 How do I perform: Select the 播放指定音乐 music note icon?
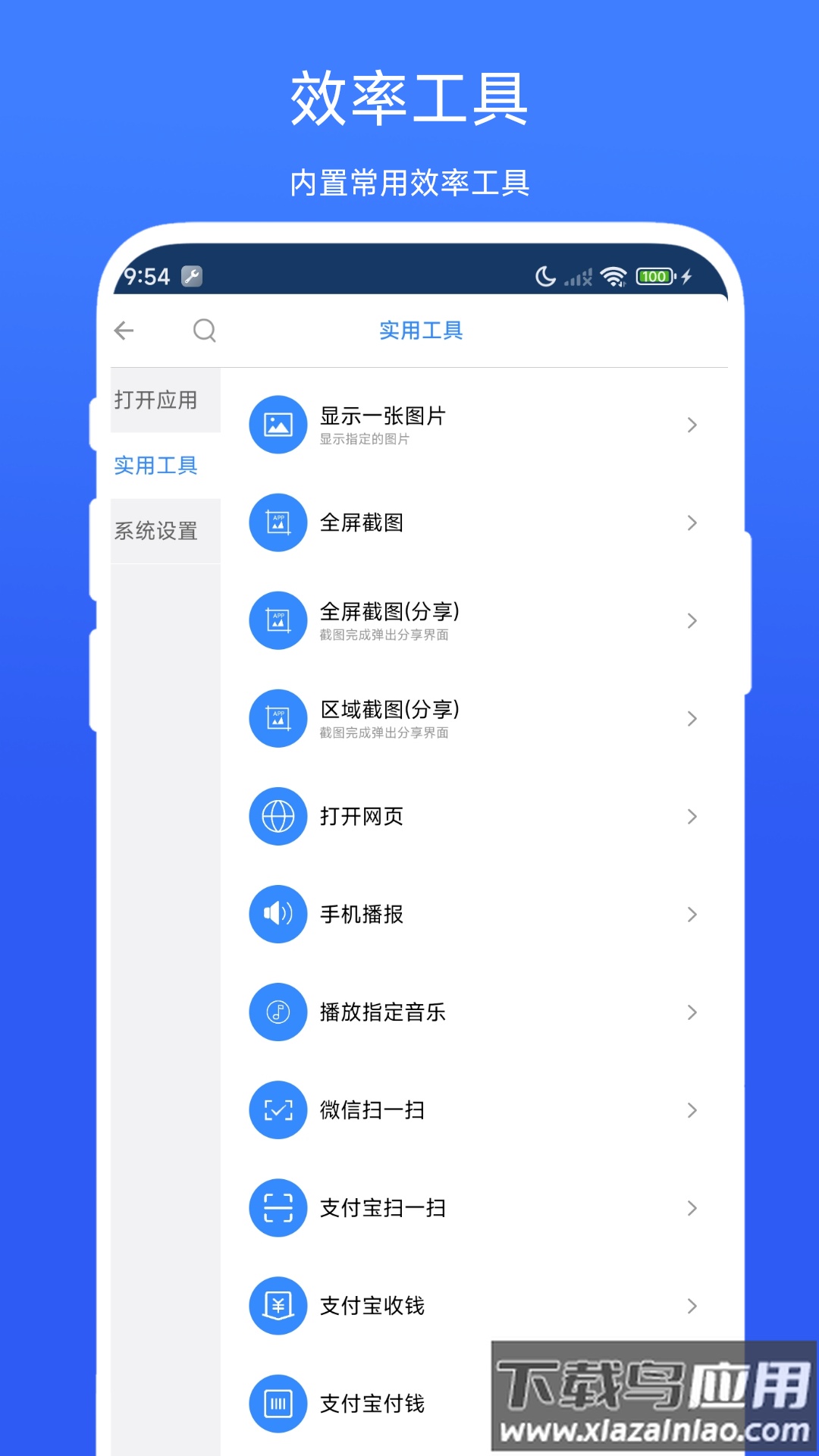(278, 1012)
